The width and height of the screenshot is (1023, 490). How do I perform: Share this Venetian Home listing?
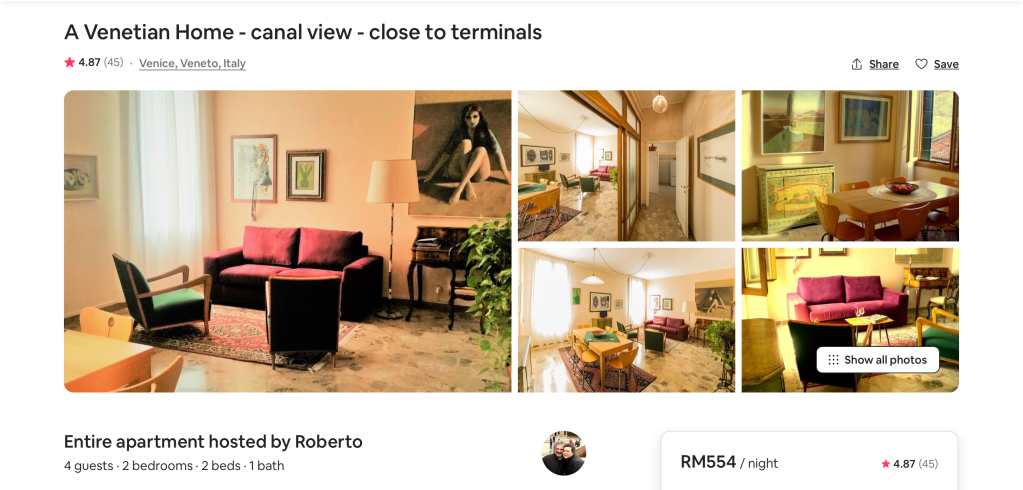875,64
